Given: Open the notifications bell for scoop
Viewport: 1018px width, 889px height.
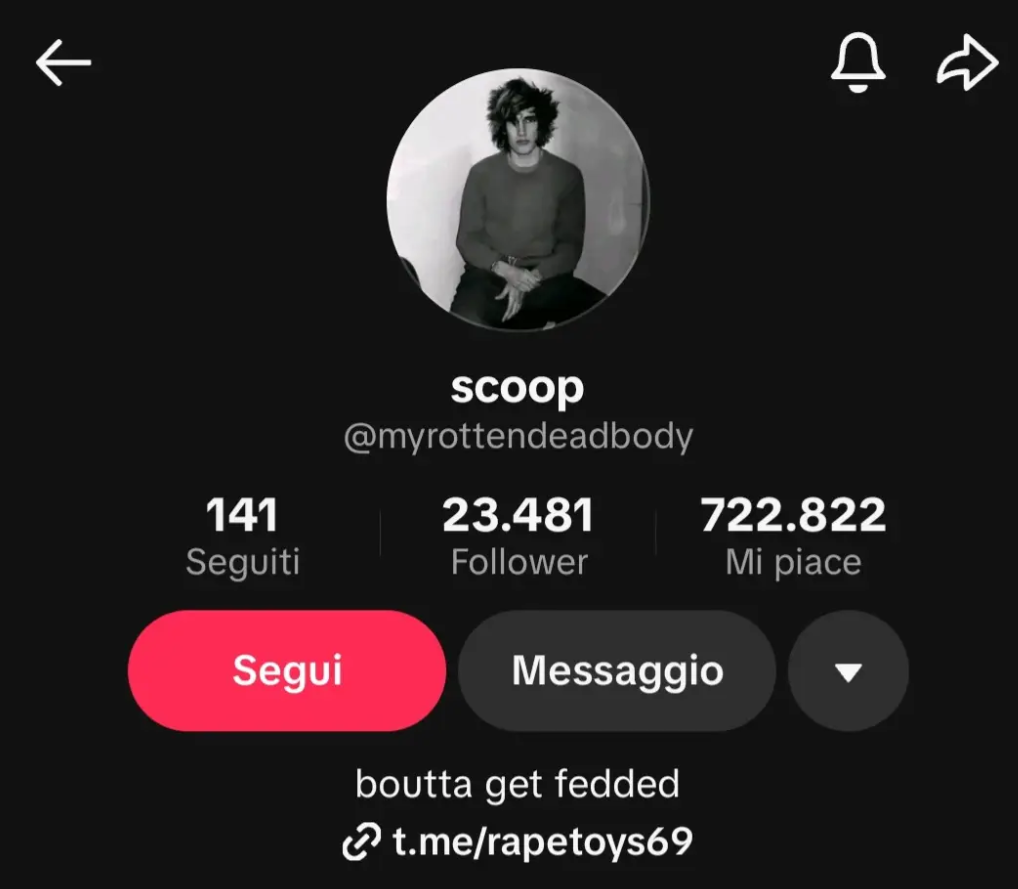Looking at the screenshot, I should point(858,64).
